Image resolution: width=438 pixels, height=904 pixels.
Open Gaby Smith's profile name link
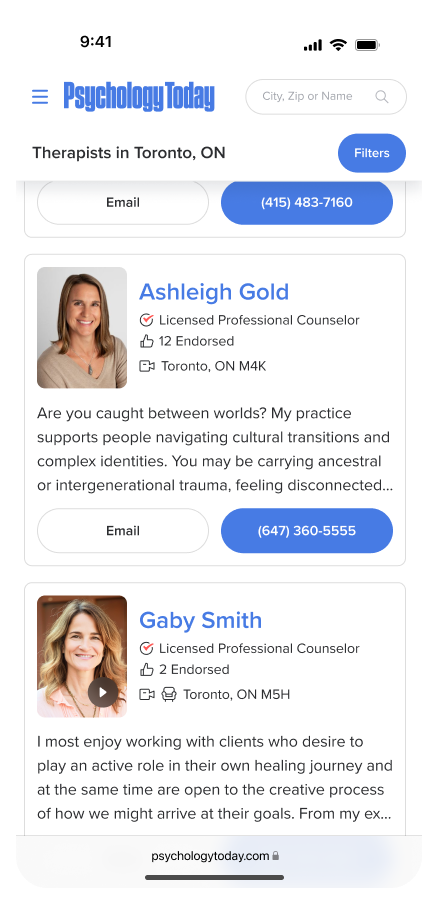point(201,620)
